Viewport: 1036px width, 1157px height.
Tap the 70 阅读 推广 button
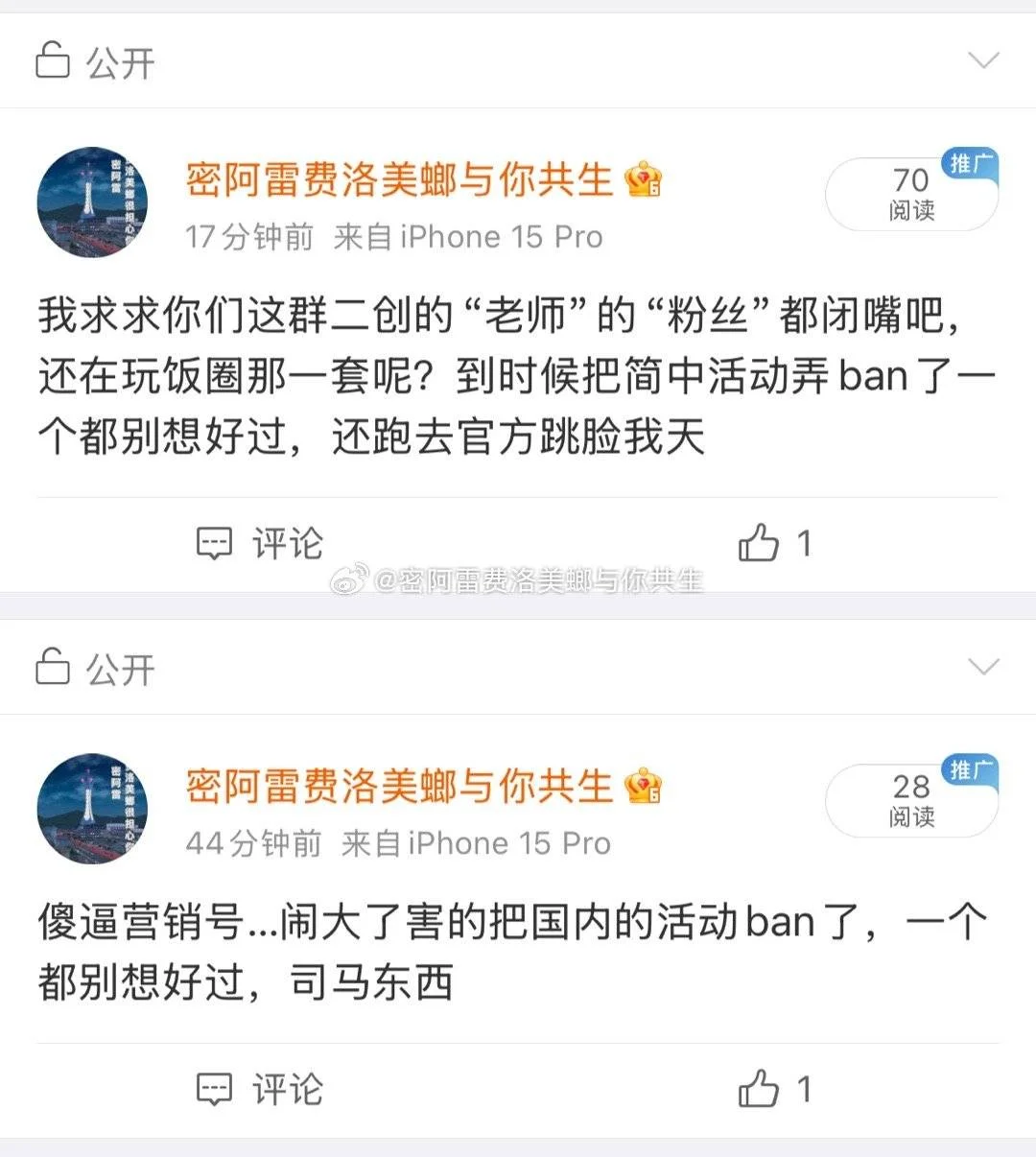[911, 194]
